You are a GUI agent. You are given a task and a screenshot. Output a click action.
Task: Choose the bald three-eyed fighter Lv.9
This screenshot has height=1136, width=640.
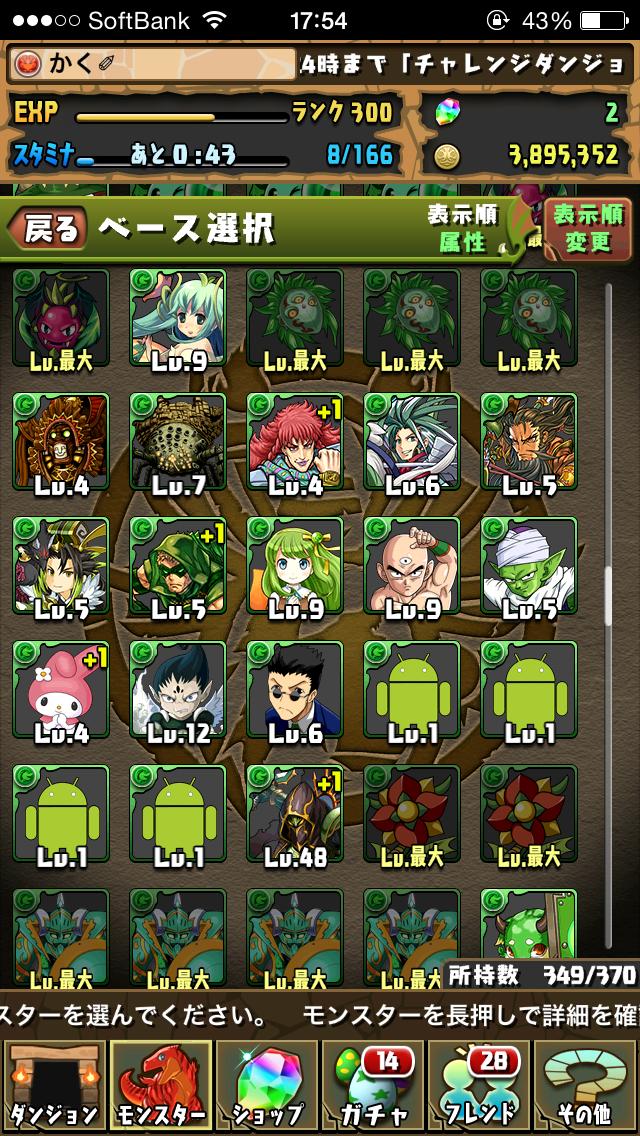click(411, 566)
